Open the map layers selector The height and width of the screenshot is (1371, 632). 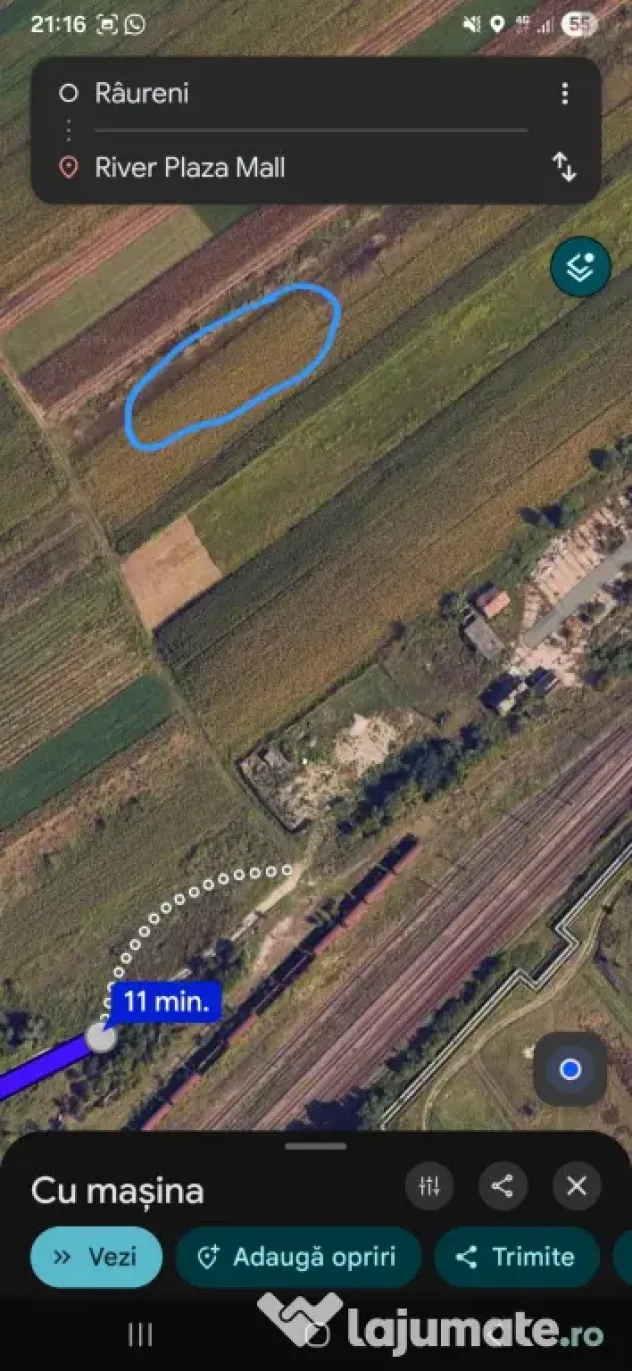coord(580,268)
